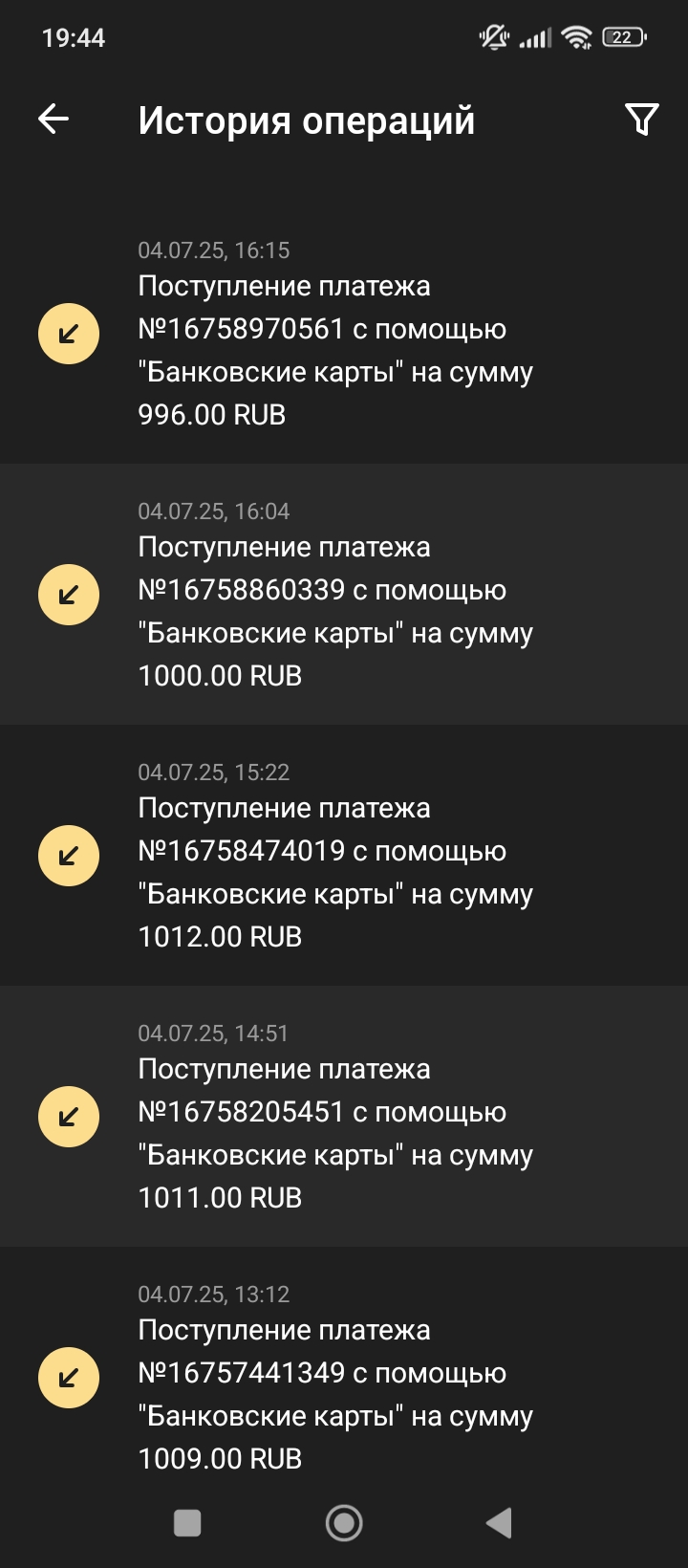Open the filter for operations
The height and width of the screenshot is (1568, 688).
pos(641,120)
